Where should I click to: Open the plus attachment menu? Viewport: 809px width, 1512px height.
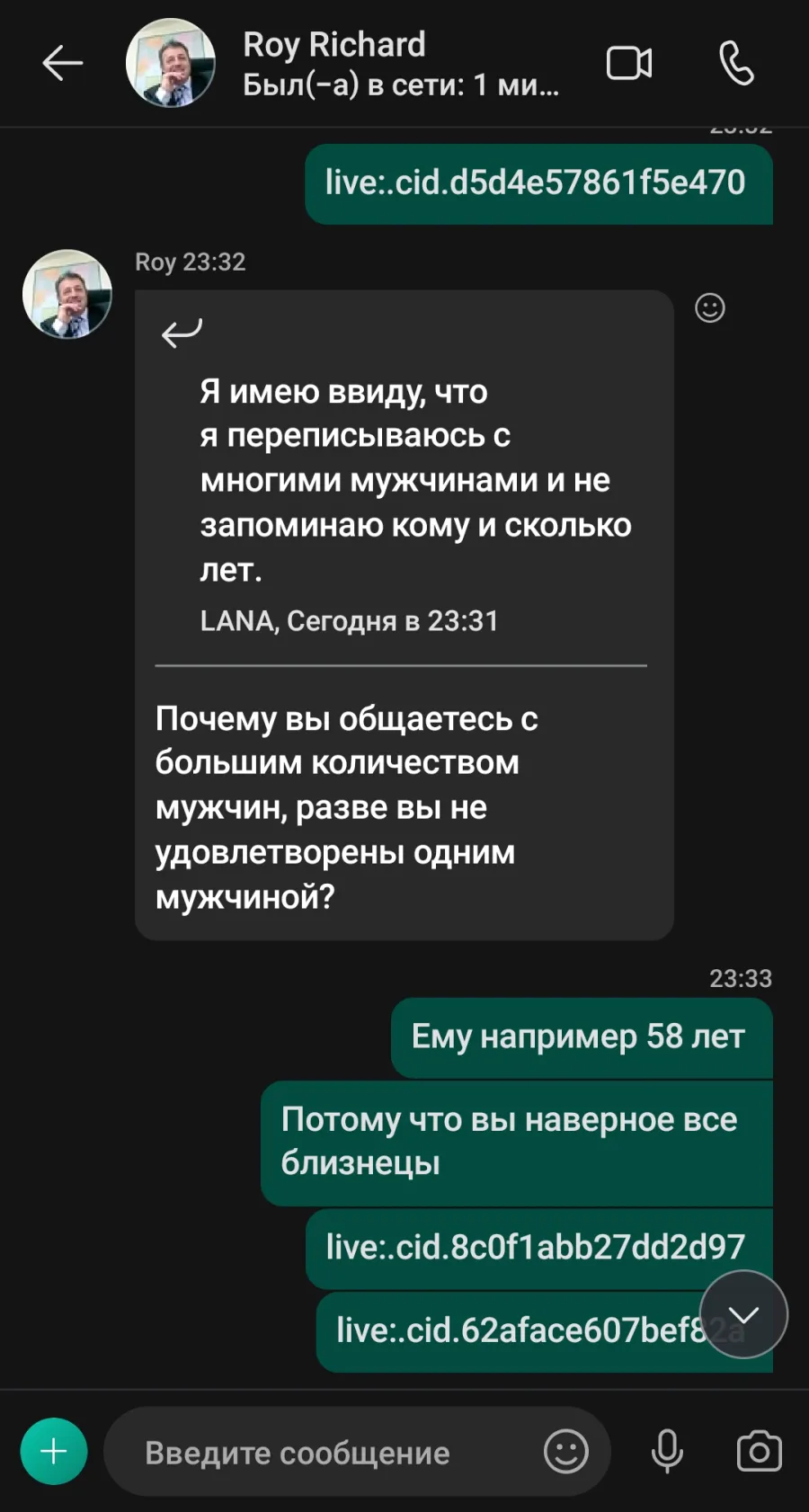[54, 1451]
